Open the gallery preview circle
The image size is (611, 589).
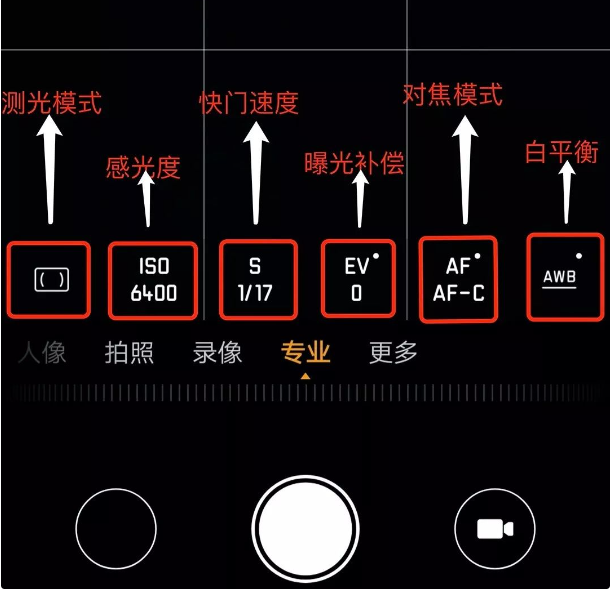click(x=116, y=529)
